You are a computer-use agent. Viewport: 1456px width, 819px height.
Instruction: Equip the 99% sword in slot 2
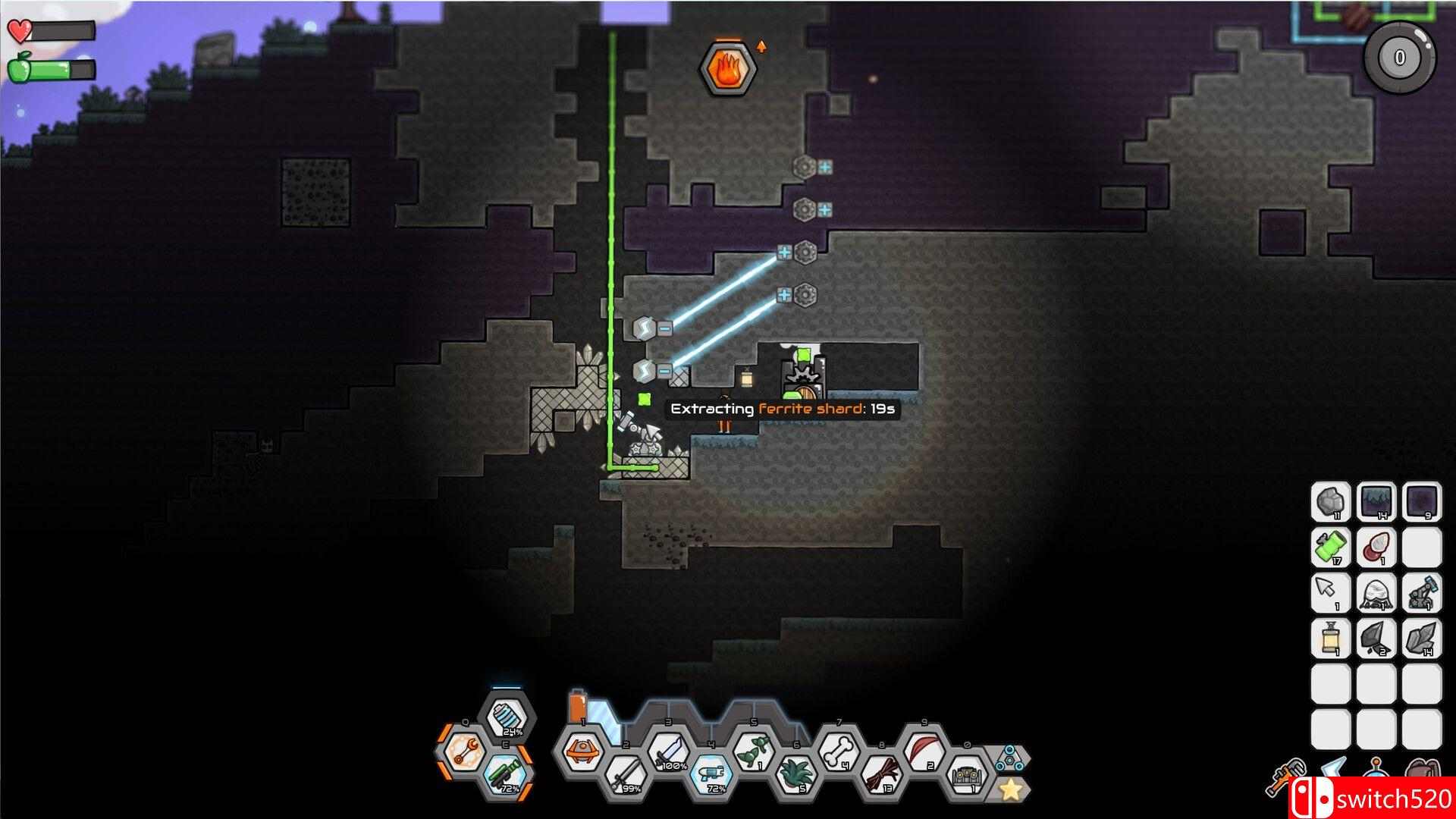(x=626, y=774)
